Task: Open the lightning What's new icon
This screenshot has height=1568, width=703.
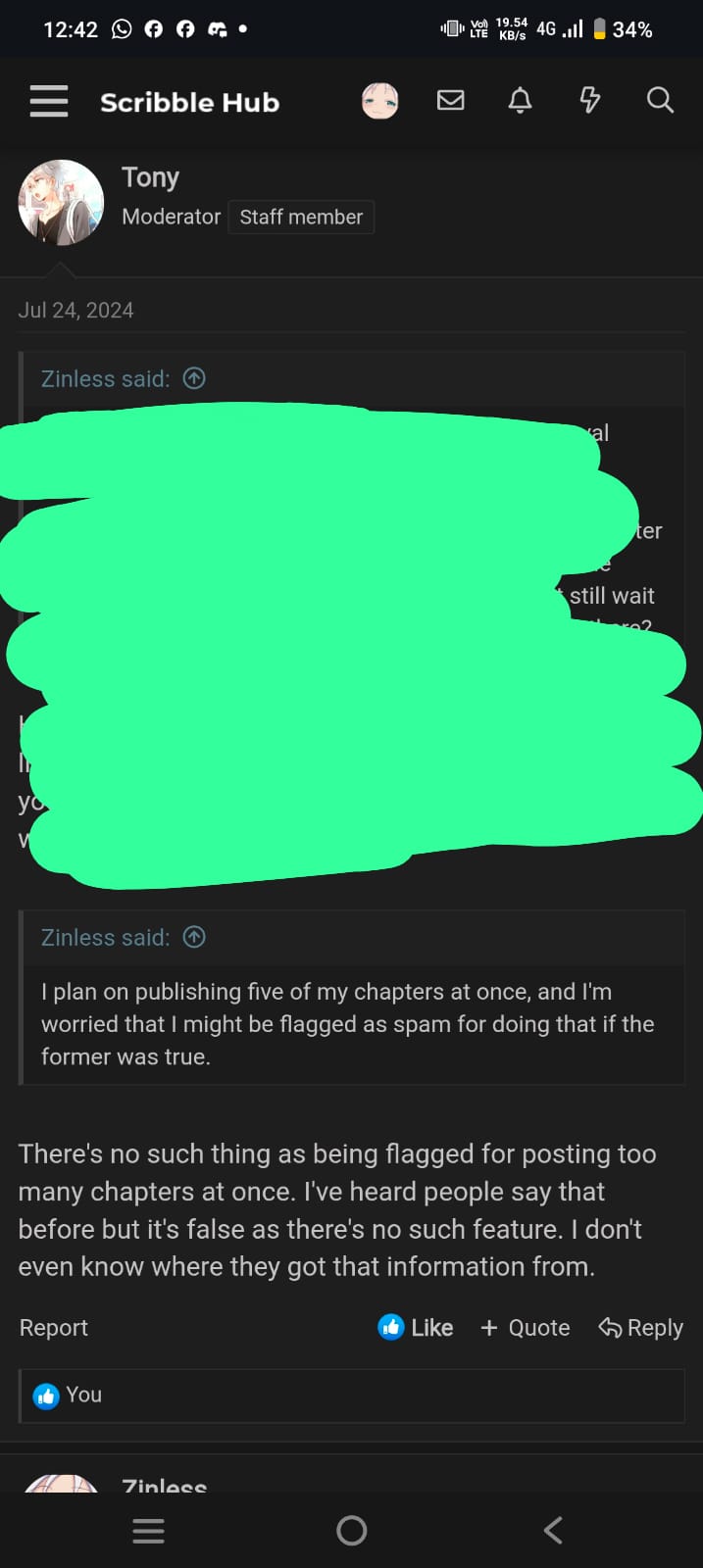Action: [x=589, y=100]
